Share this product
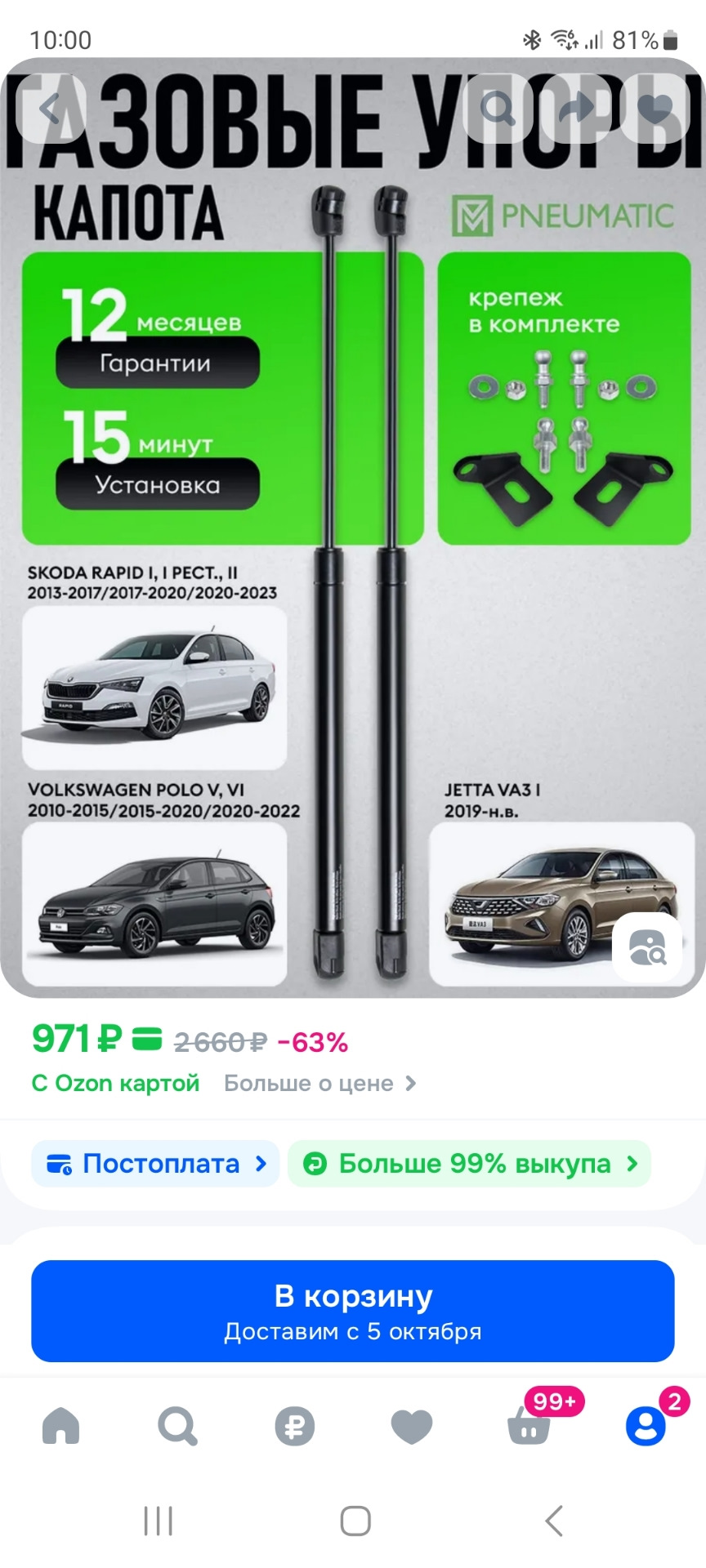Image resolution: width=706 pixels, height=1568 pixels. [x=577, y=108]
